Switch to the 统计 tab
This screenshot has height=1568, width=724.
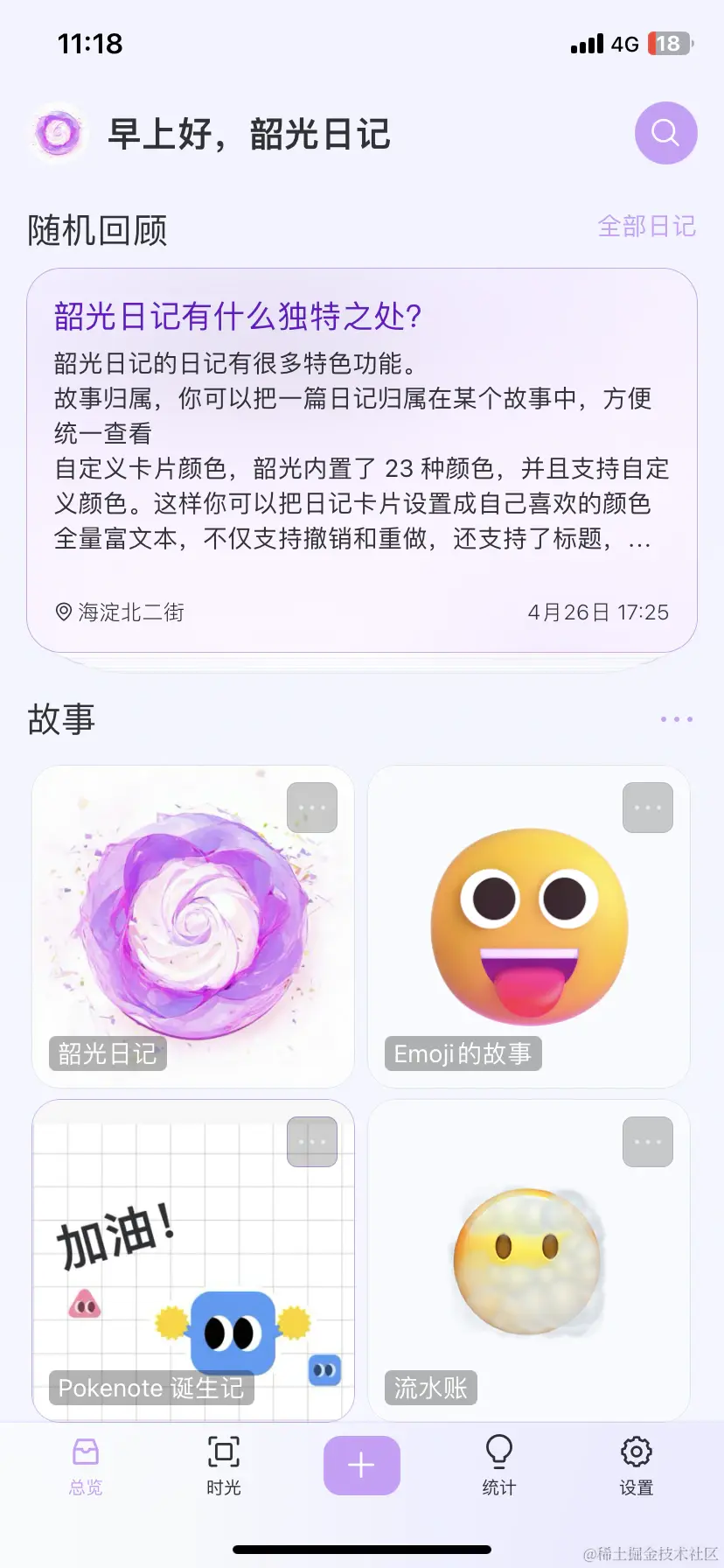click(x=499, y=1466)
